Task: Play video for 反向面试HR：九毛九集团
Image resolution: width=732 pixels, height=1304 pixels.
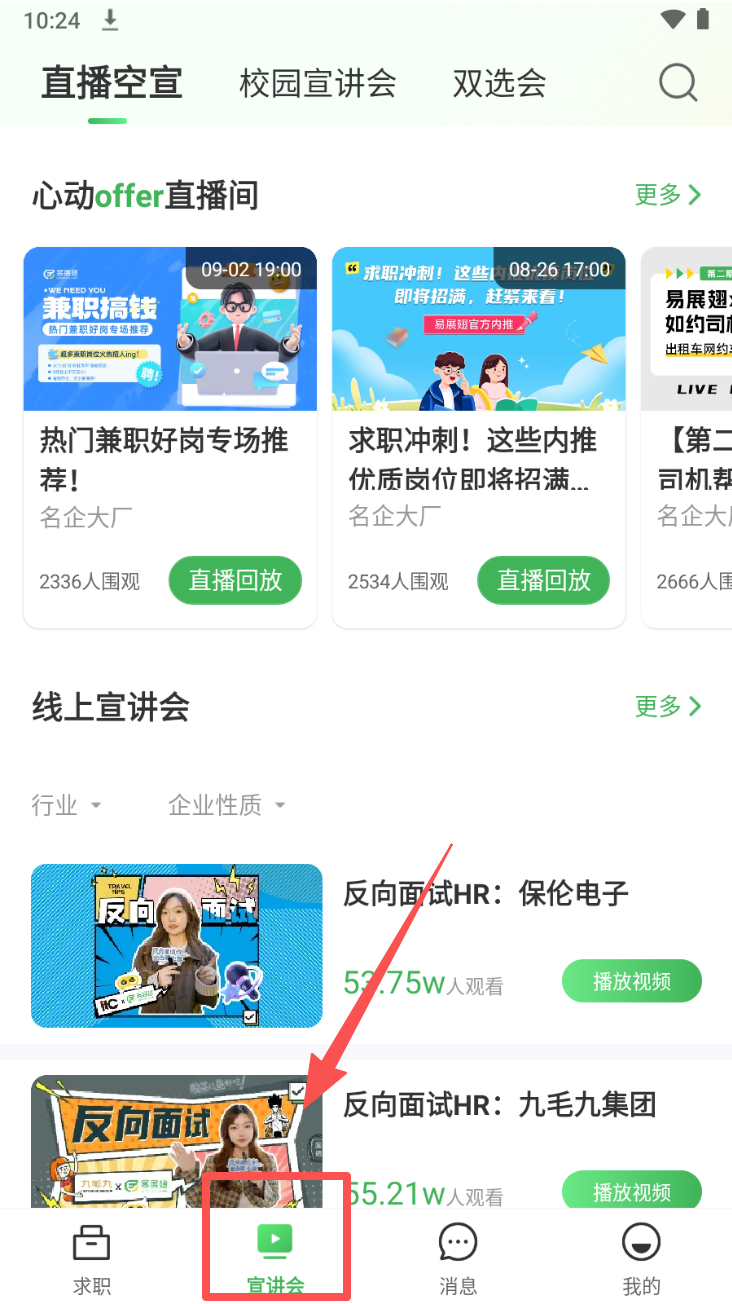Action: (x=631, y=1192)
